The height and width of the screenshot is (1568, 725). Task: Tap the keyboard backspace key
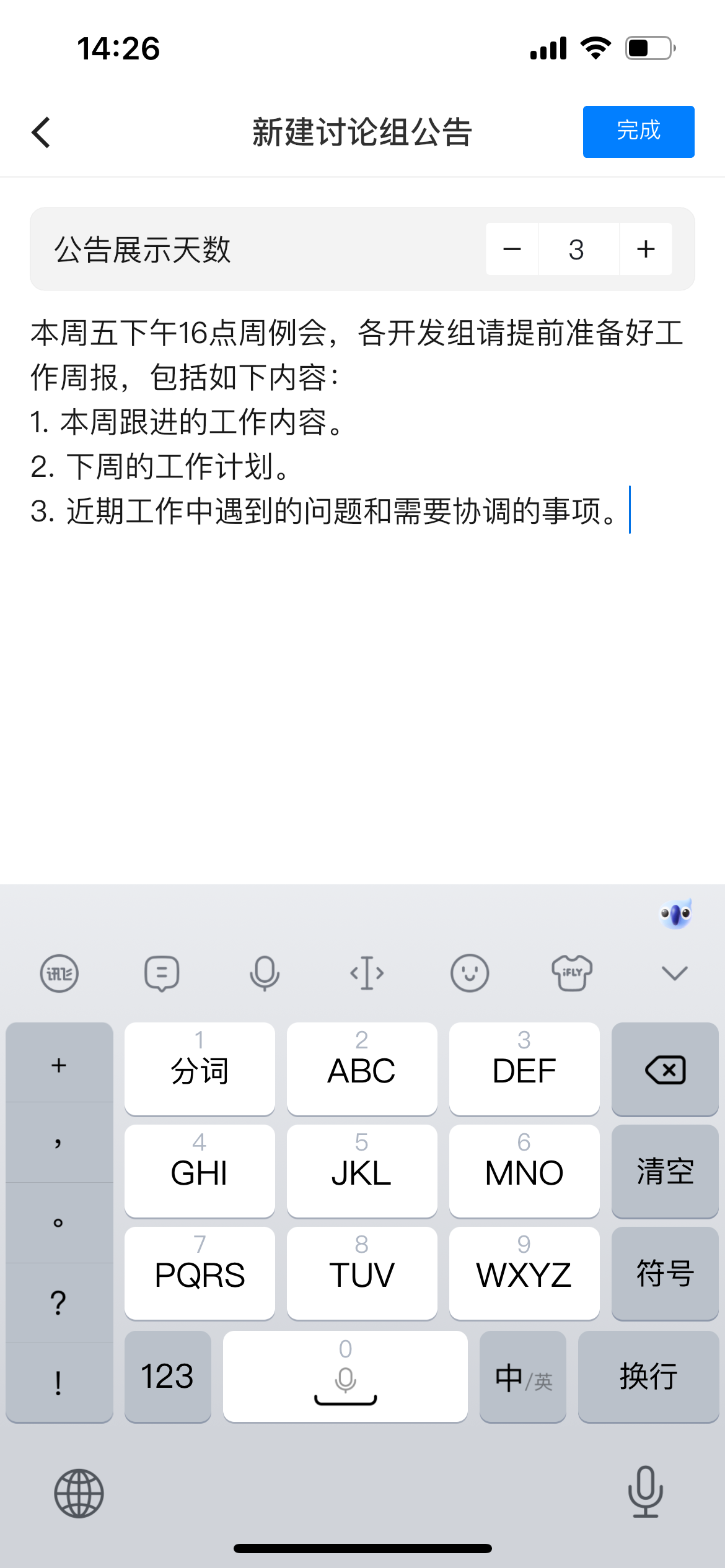tap(665, 1069)
